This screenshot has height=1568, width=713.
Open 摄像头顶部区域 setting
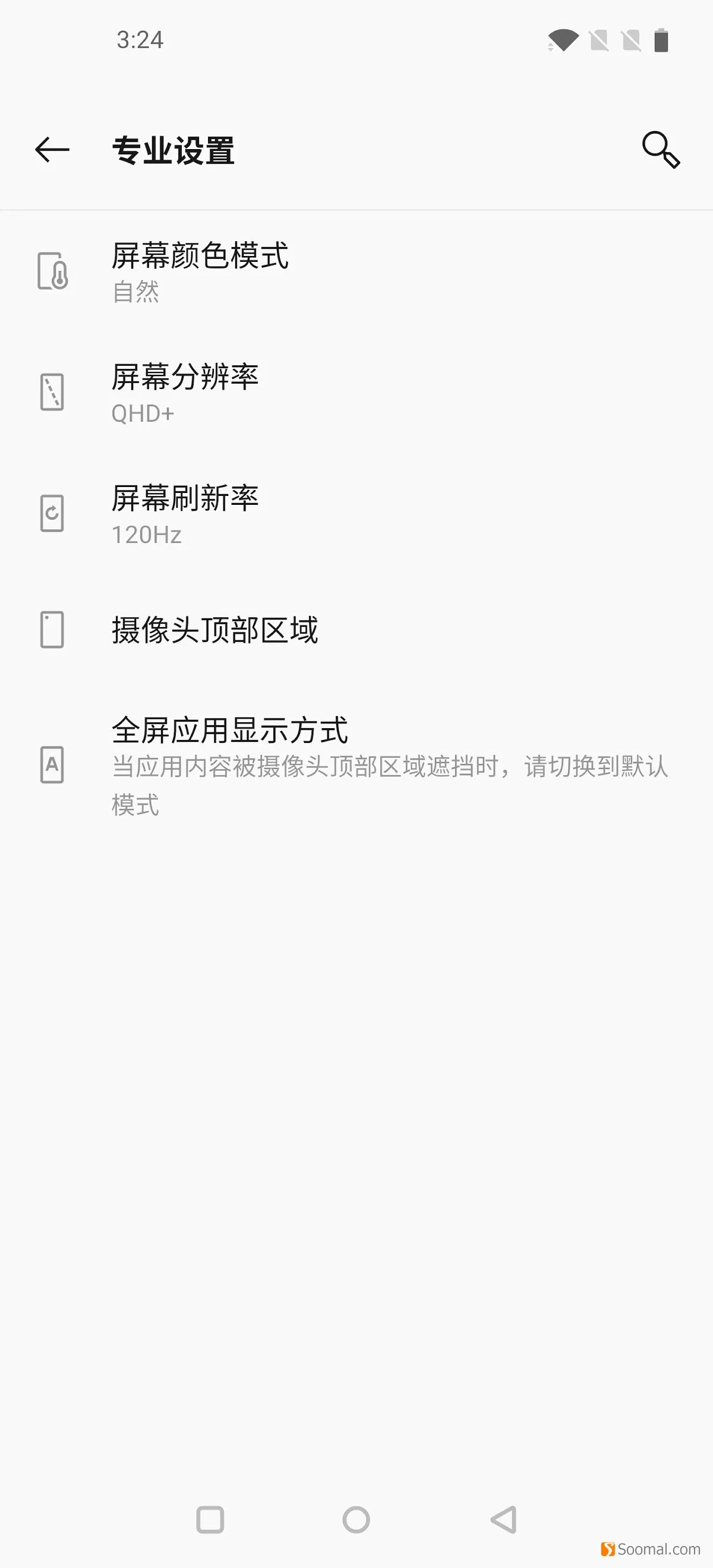click(x=356, y=630)
